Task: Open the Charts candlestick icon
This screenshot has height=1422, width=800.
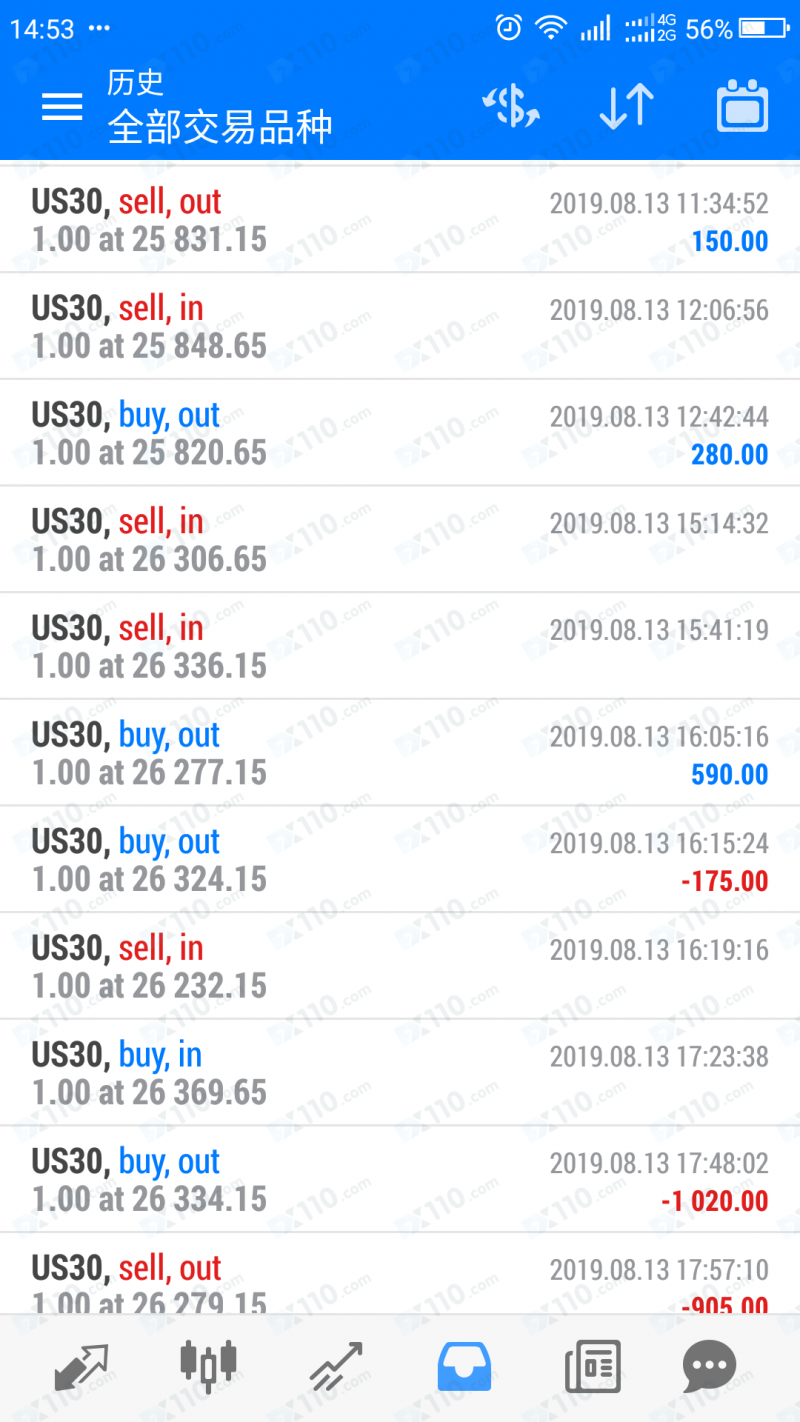Action: (209, 1366)
